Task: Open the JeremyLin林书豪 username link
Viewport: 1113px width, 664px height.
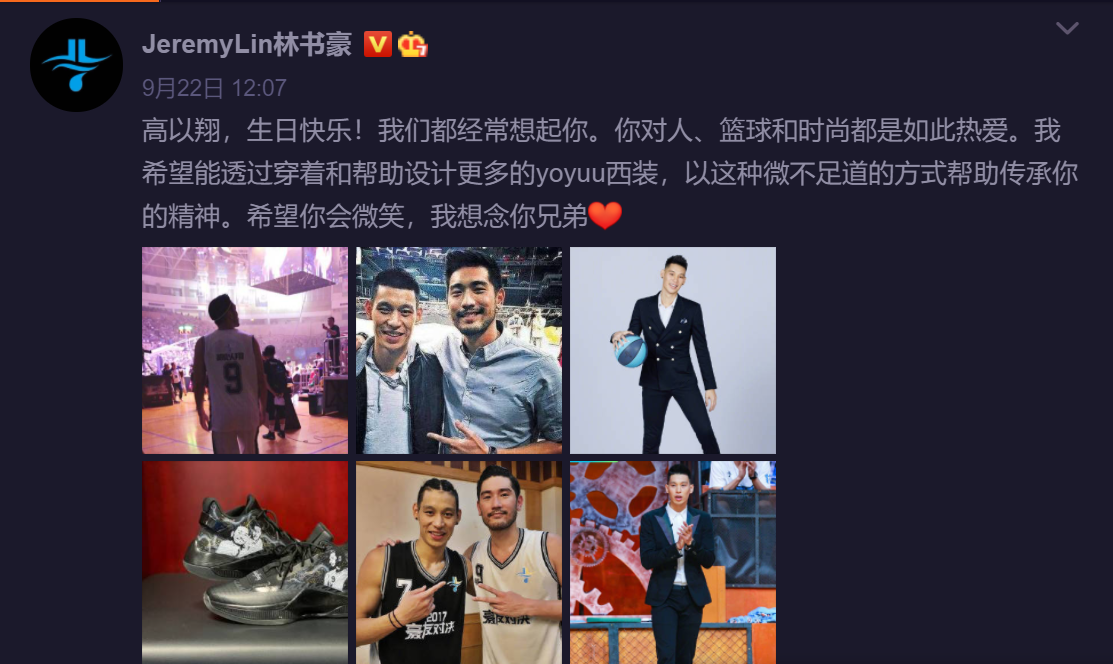Action: 246,44
